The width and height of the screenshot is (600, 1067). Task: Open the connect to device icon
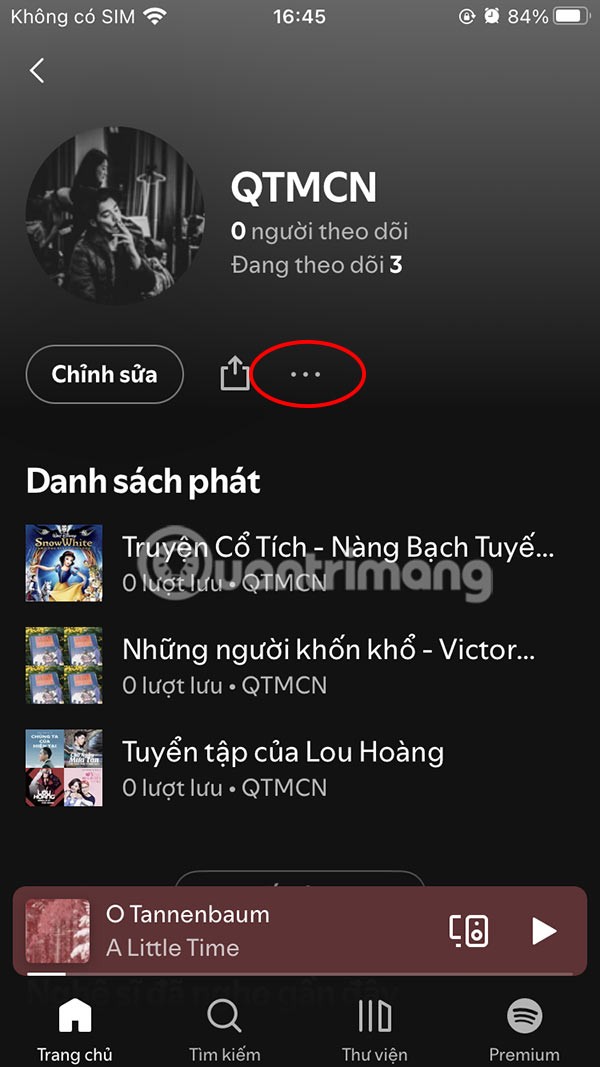click(468, 931)
